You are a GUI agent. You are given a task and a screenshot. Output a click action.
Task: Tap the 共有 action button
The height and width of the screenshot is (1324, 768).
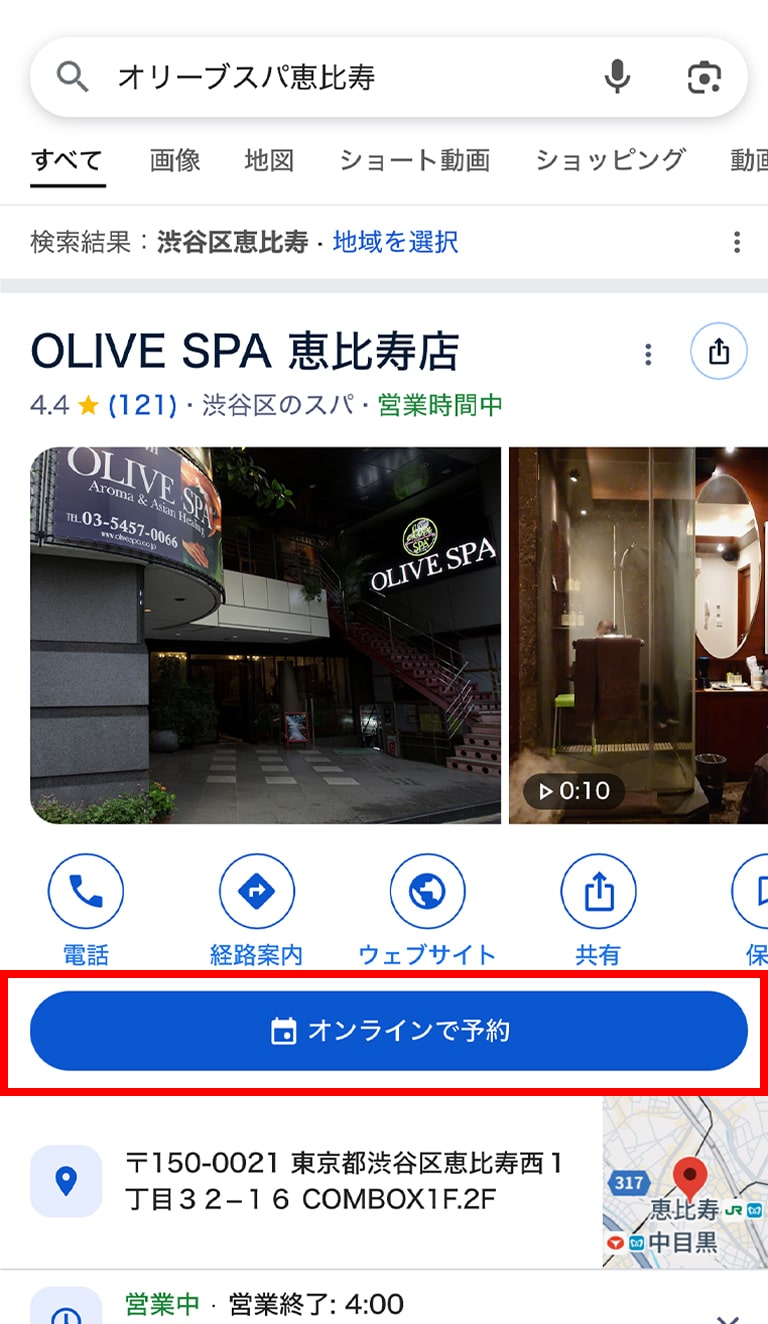pos(598,891)
